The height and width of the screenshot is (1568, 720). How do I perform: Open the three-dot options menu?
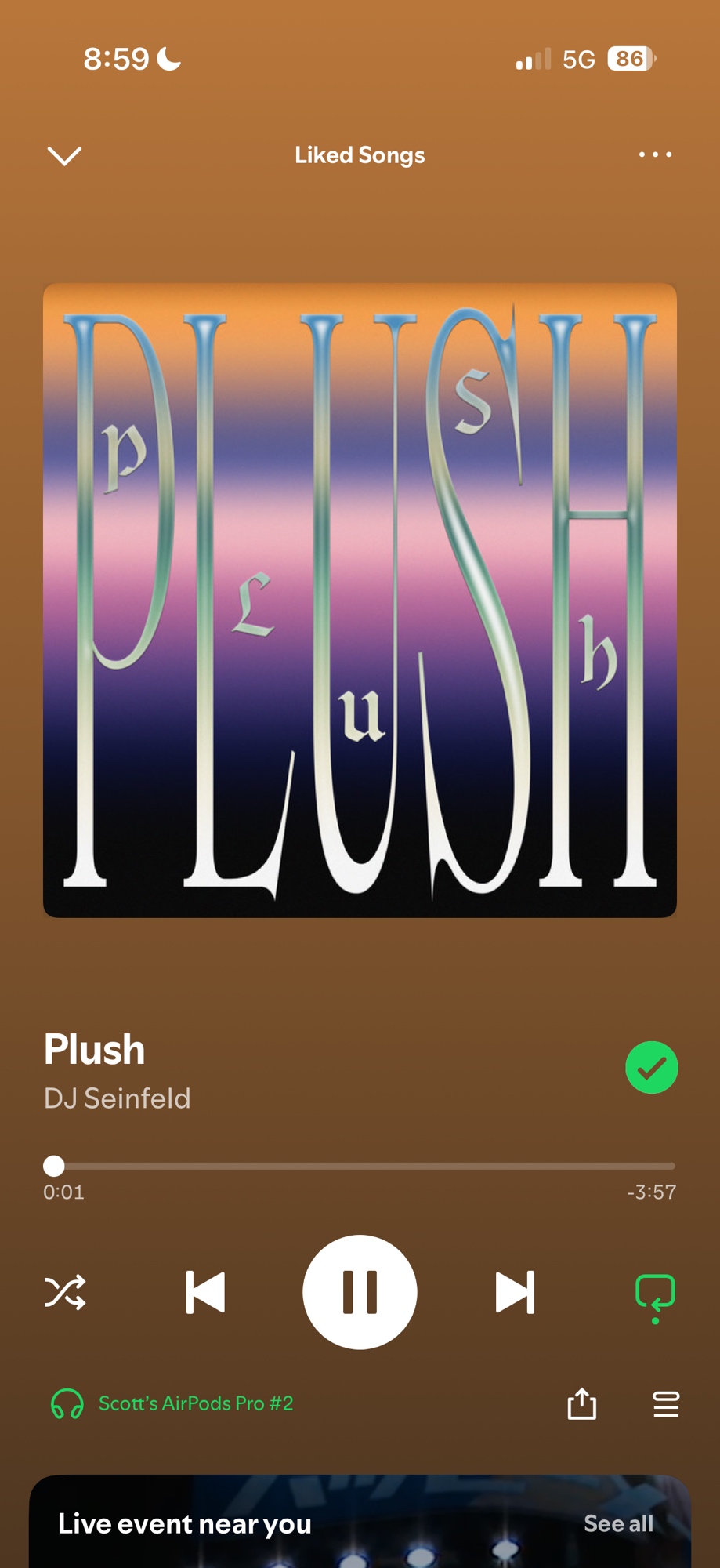point(655,154)
